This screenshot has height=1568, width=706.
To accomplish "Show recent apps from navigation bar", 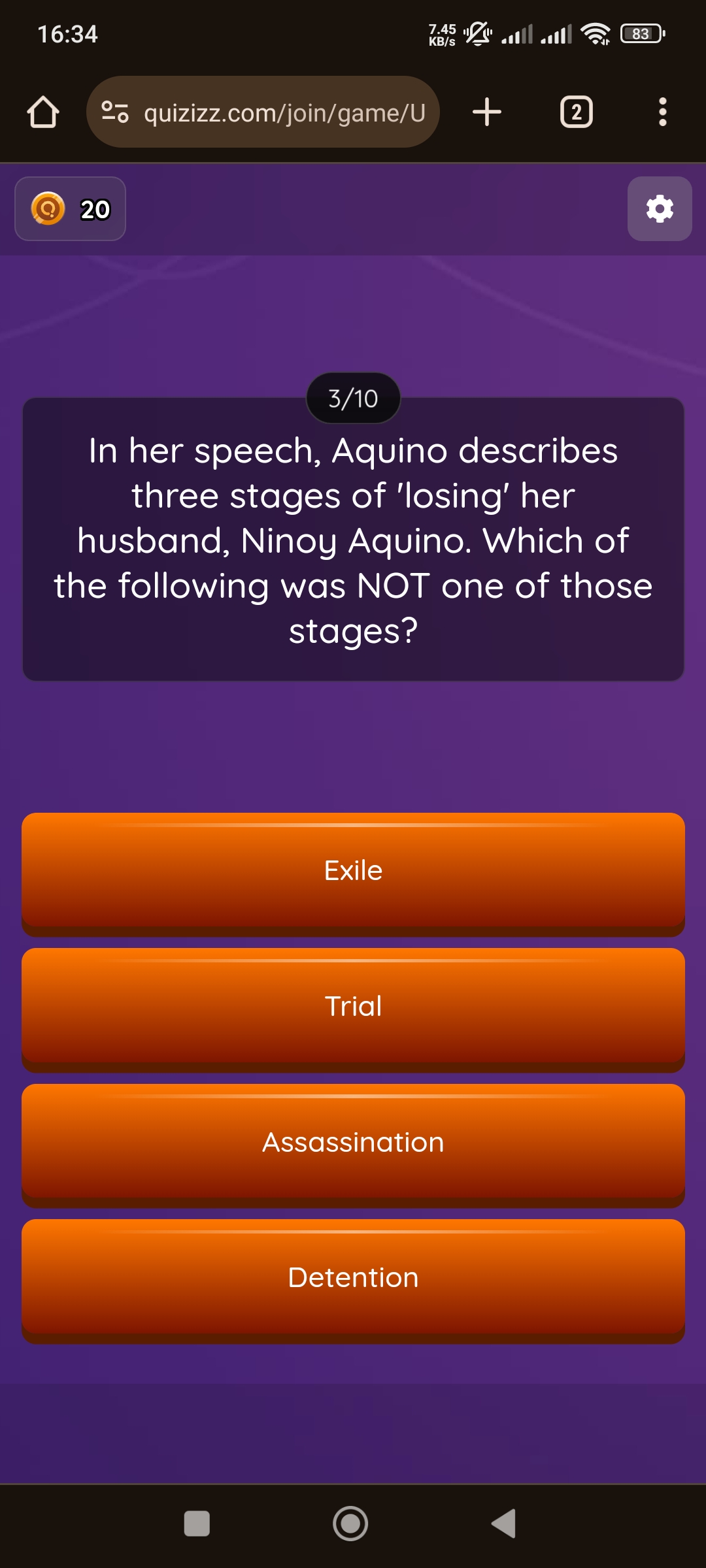I will 197,1524.
